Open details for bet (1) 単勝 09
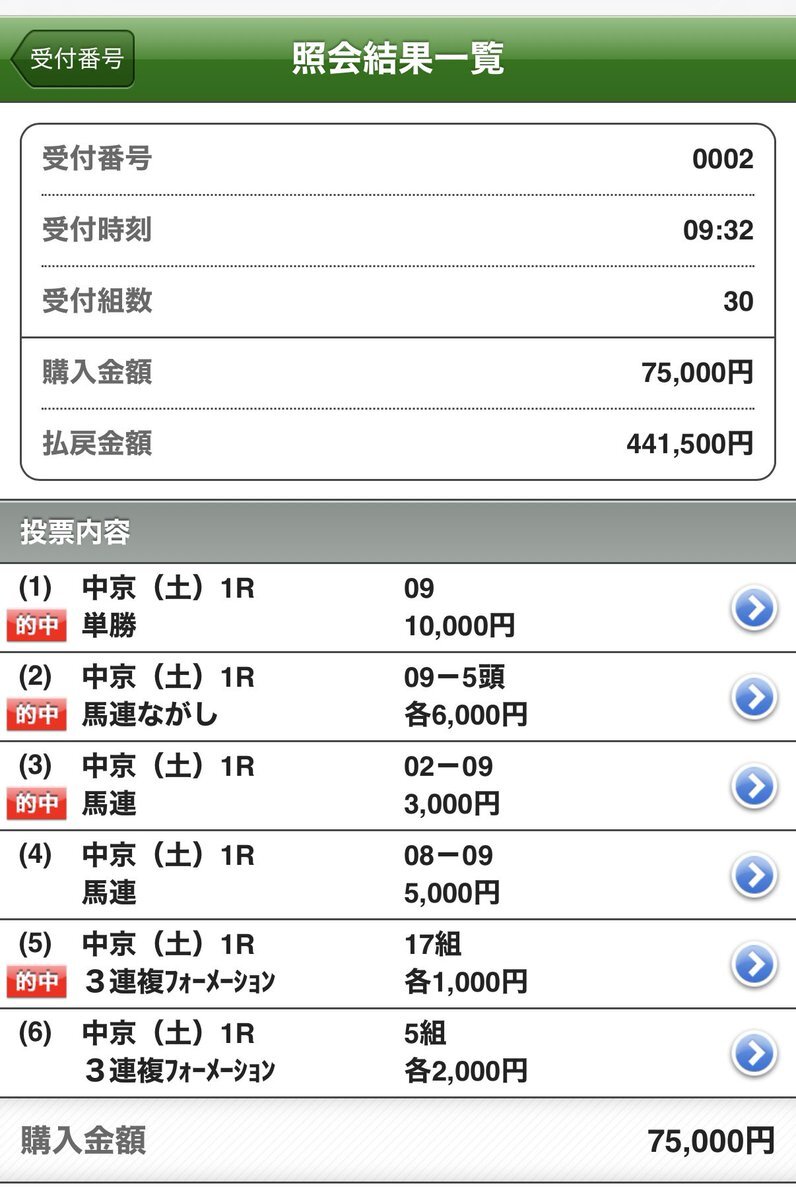Screen dimensions: 796x1200 (753, 609)
